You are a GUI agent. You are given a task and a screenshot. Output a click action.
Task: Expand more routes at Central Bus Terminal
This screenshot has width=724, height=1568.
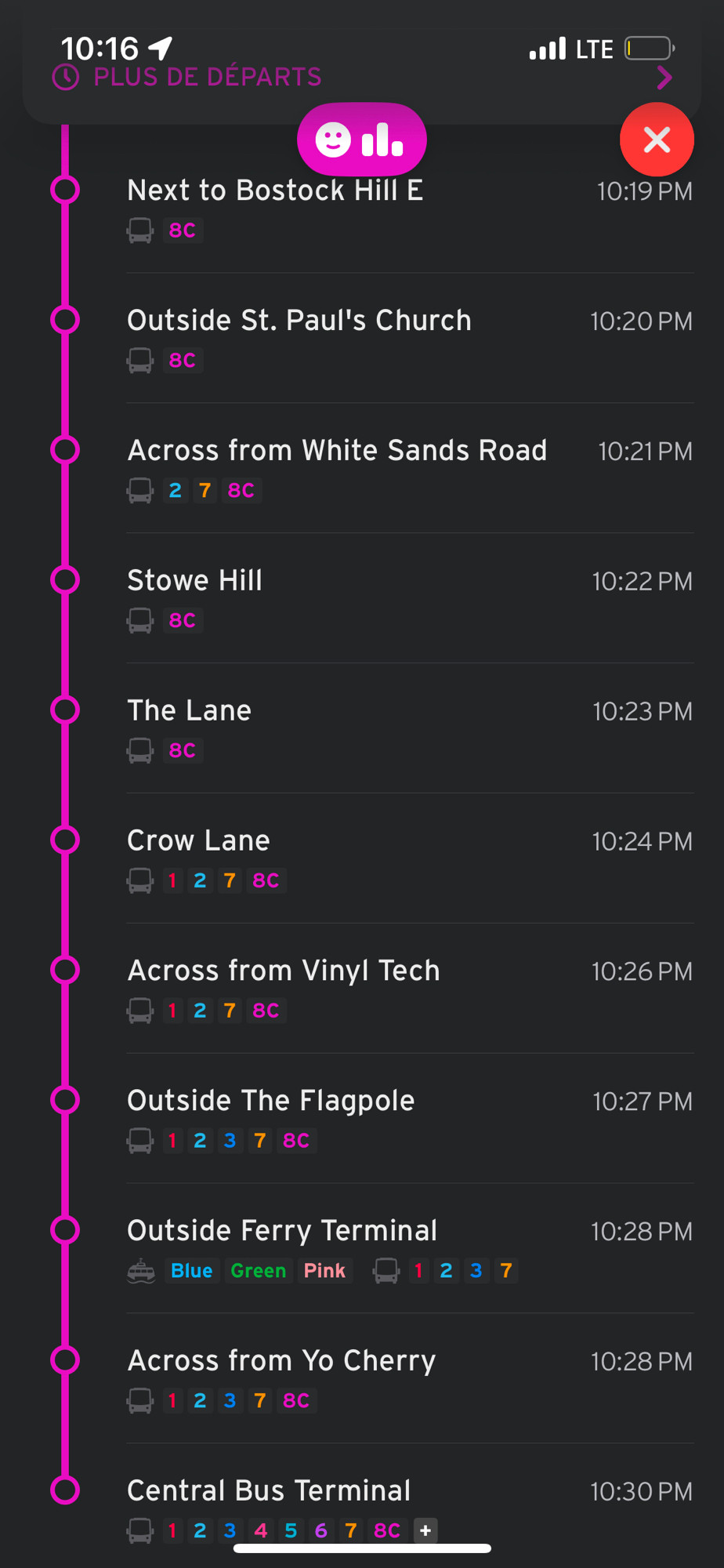425,1530
